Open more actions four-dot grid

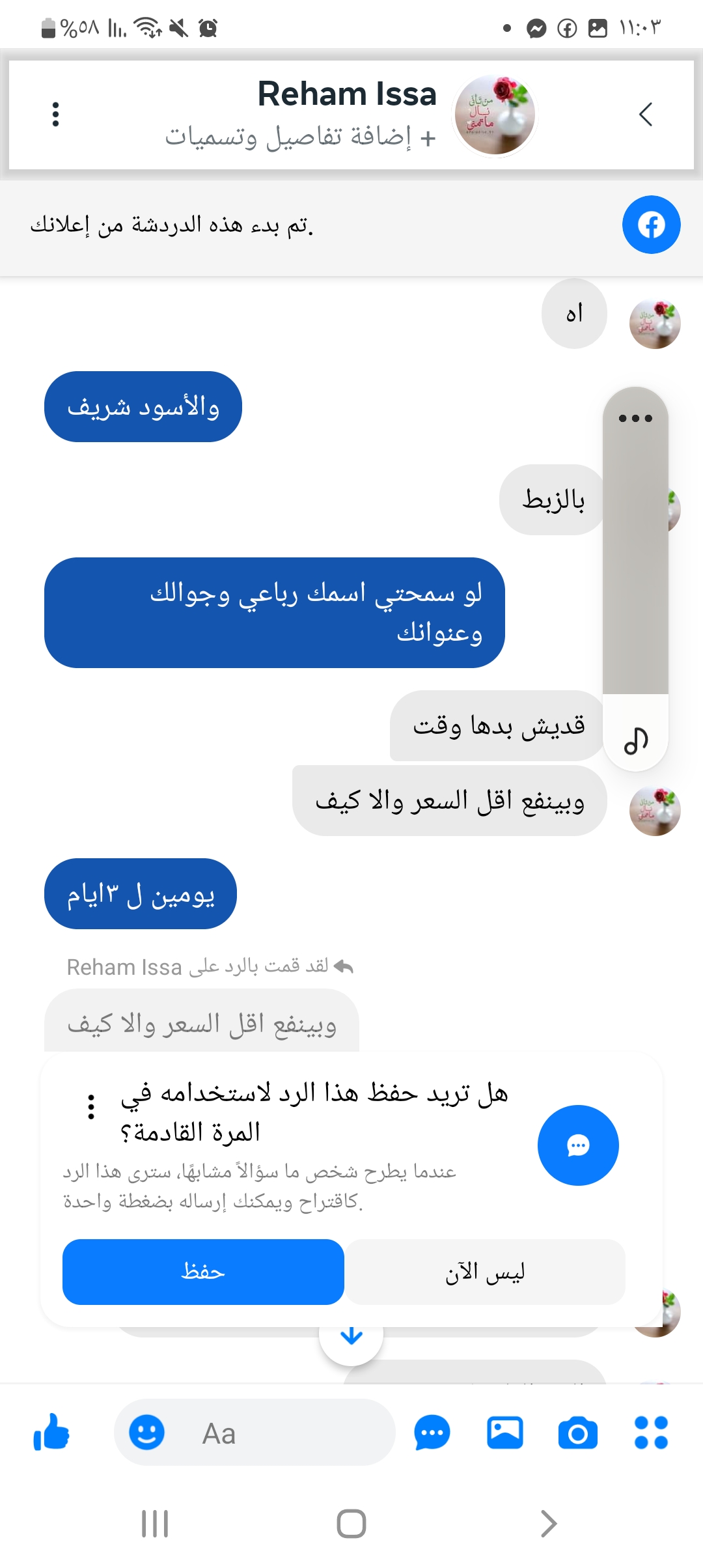coord(651,1433)
